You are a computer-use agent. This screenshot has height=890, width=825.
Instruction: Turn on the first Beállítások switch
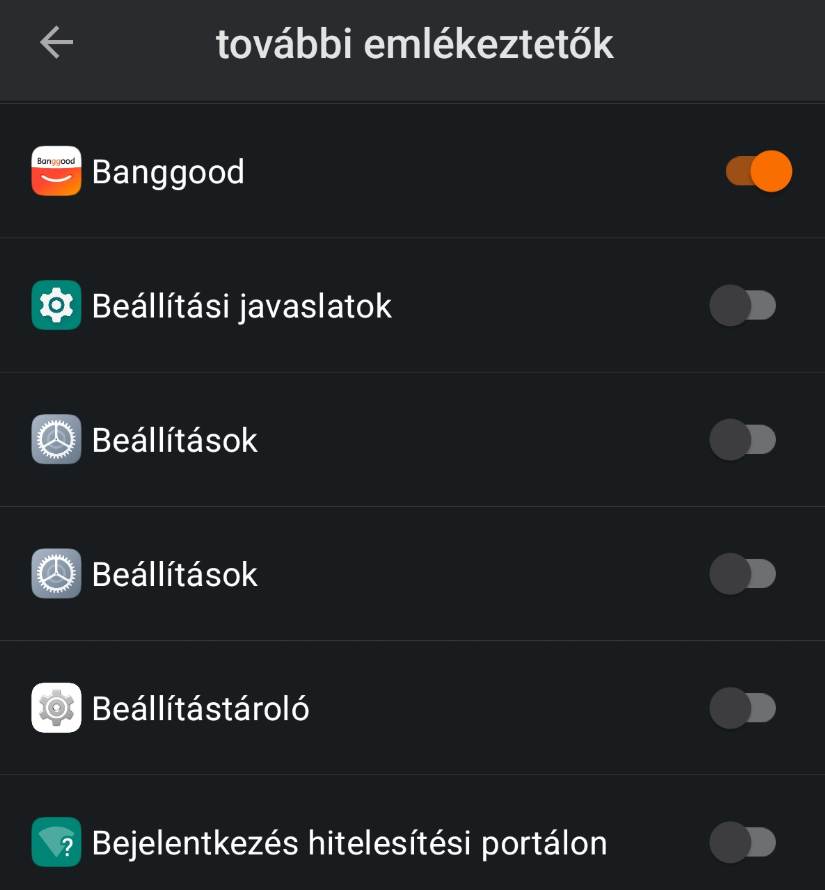744,439
